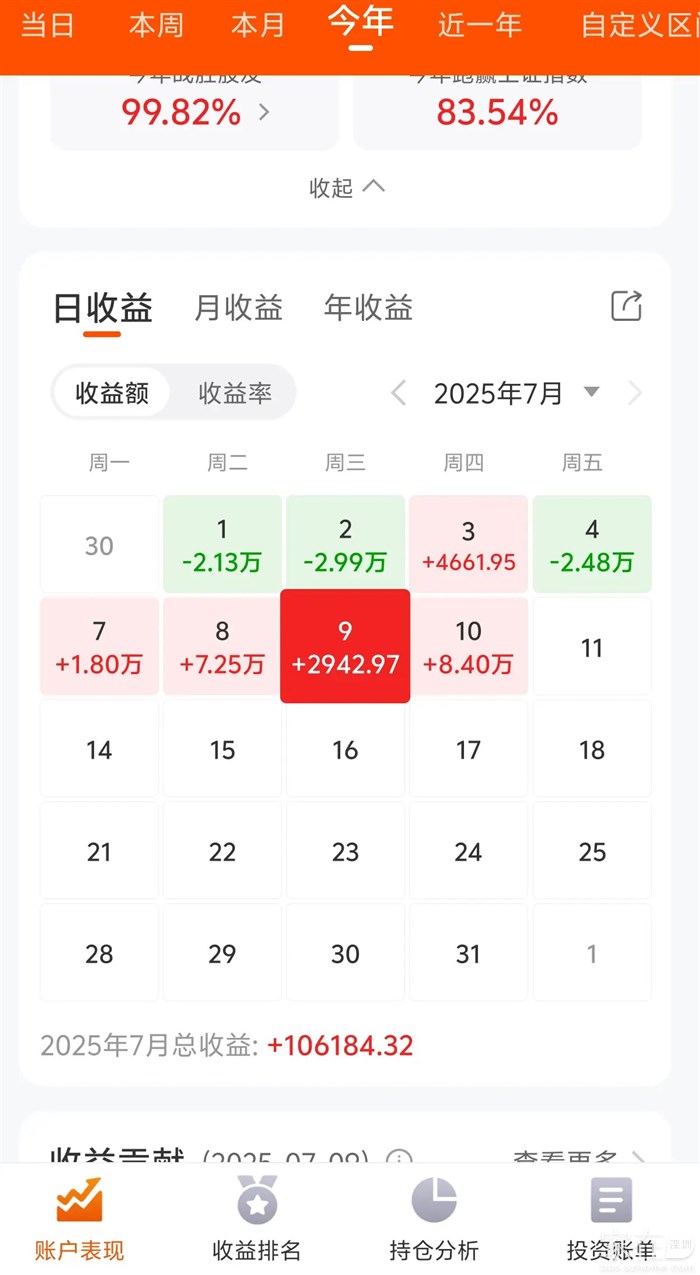Image resolution: width=700 pixels, height=1275 pixels.
Task: Select July 8 in the calendar
Action: click(222, 646)
